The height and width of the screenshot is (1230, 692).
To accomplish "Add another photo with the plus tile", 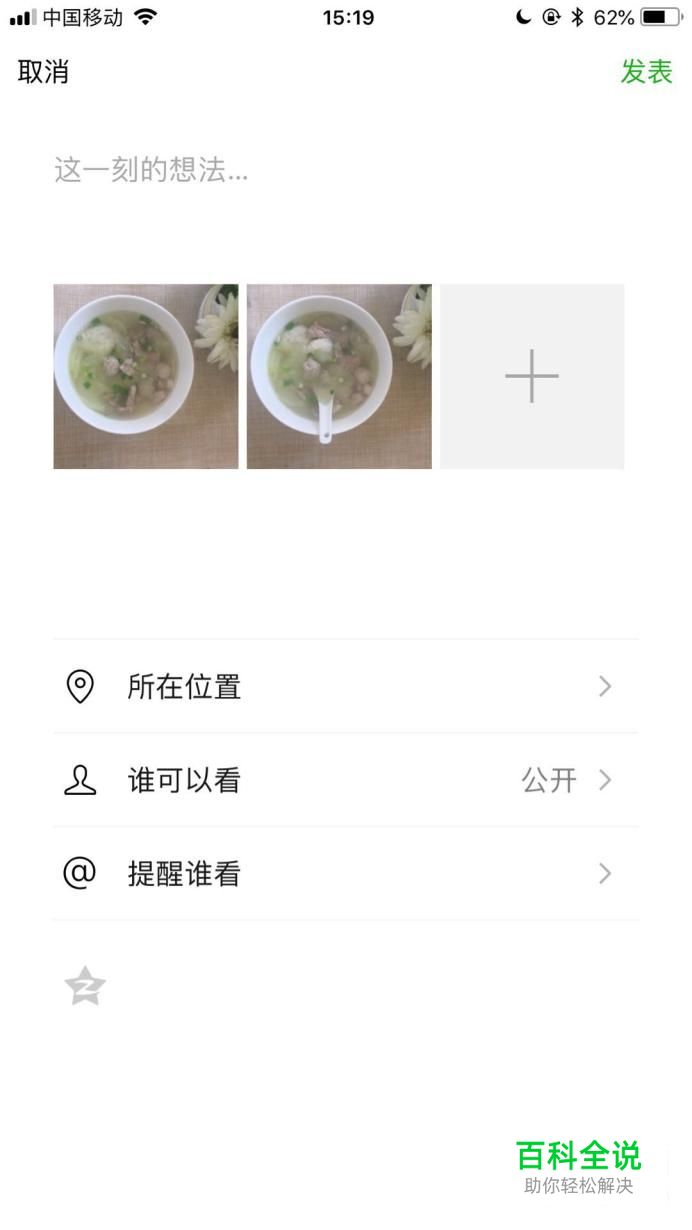I will 532,376.
